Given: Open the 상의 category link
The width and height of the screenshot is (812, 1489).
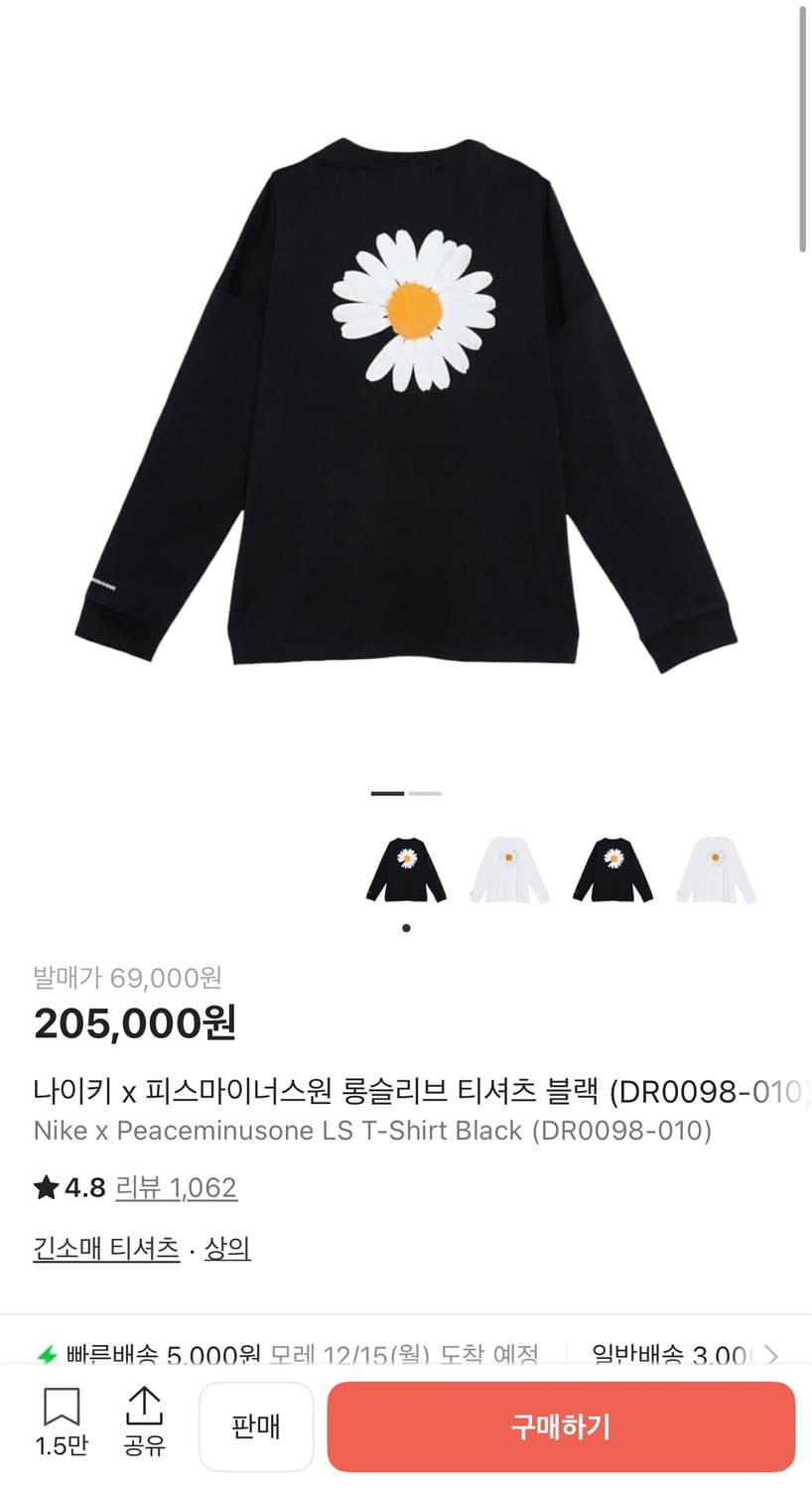Looking at the screenshot, I should pyautogui.click(x=227, y=1249).
